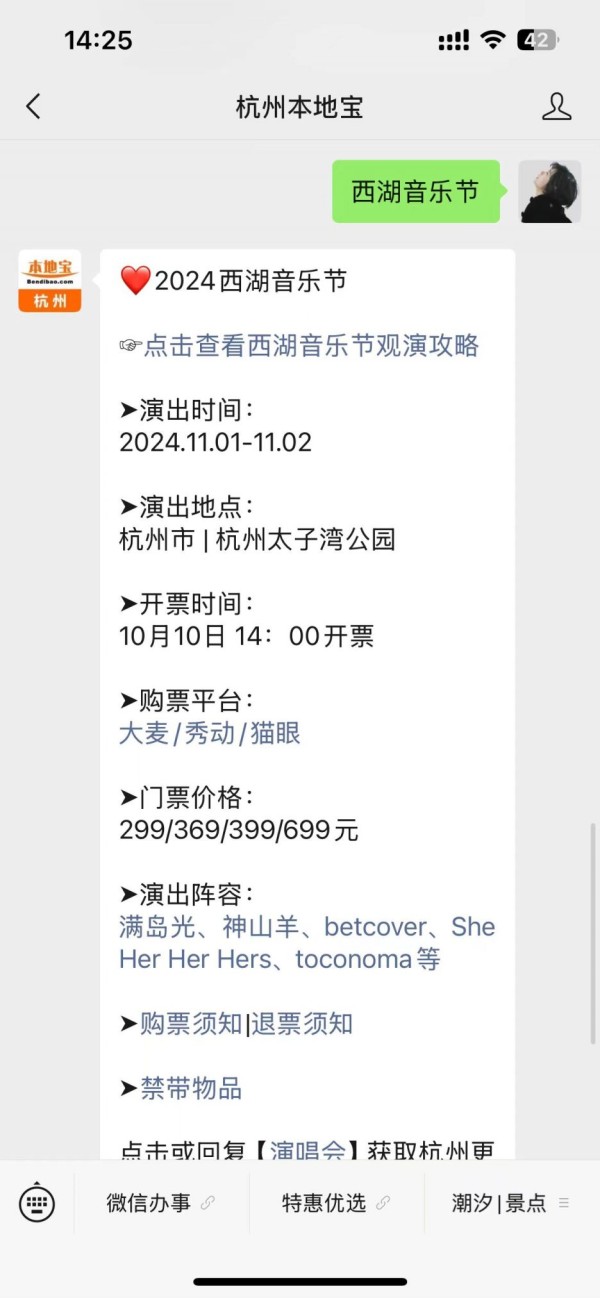Image resolution: width=600 pixels, height=1298 pixels.
Task: Go back using the arrow icon
Action: [x=33, y=107]
